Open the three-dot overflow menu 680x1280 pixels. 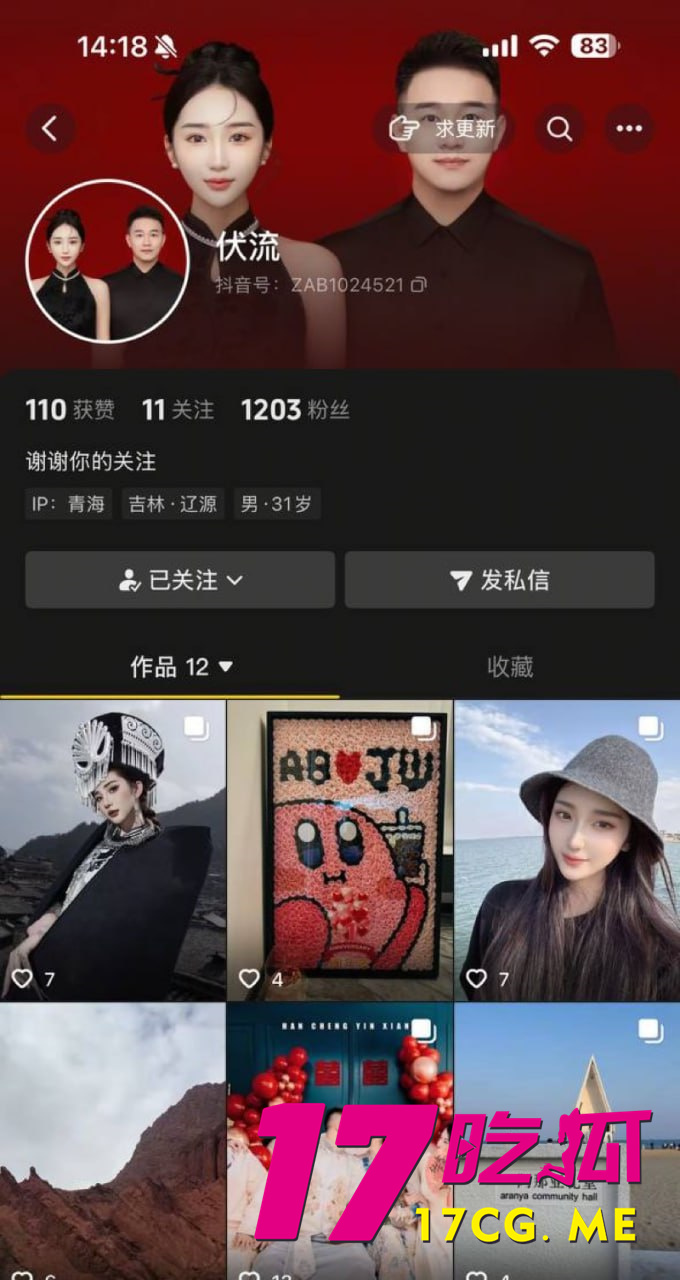[629, 129]
